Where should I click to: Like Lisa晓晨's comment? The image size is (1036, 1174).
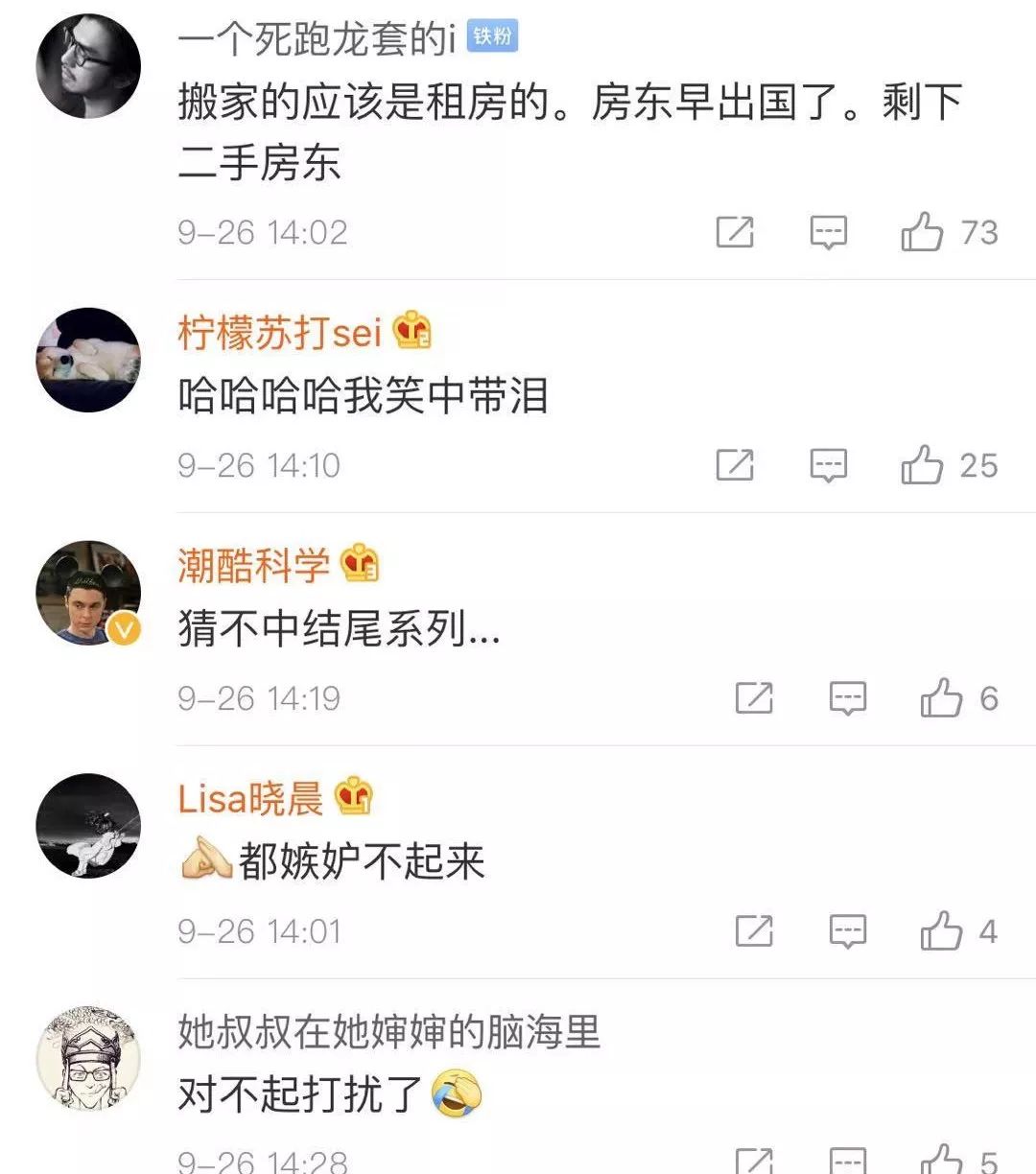[941, 931]
